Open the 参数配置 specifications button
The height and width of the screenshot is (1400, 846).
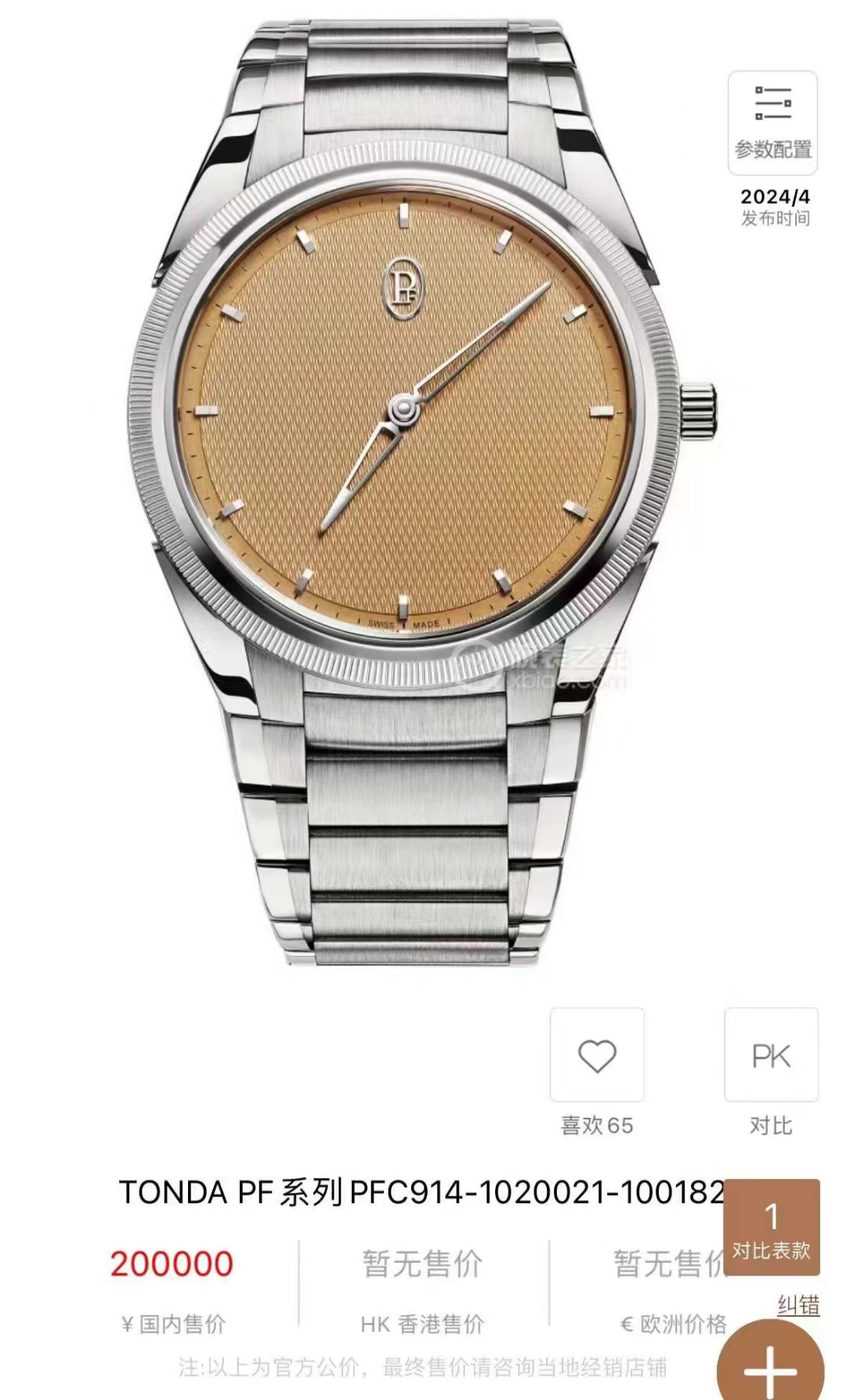772,123
